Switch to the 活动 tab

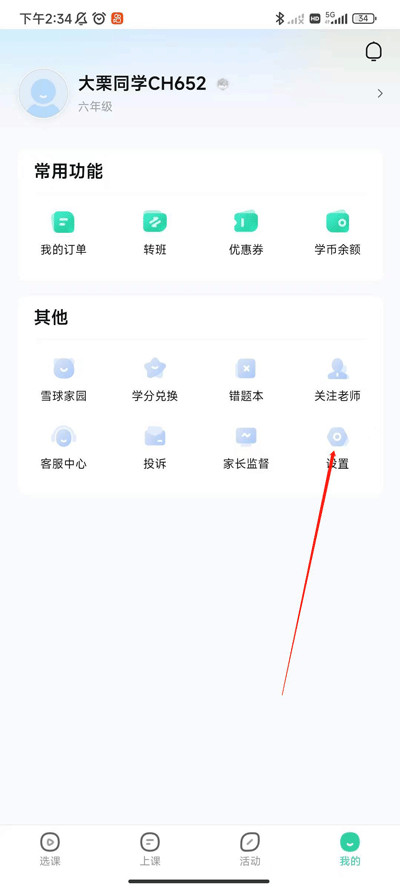tap(250, 849)
